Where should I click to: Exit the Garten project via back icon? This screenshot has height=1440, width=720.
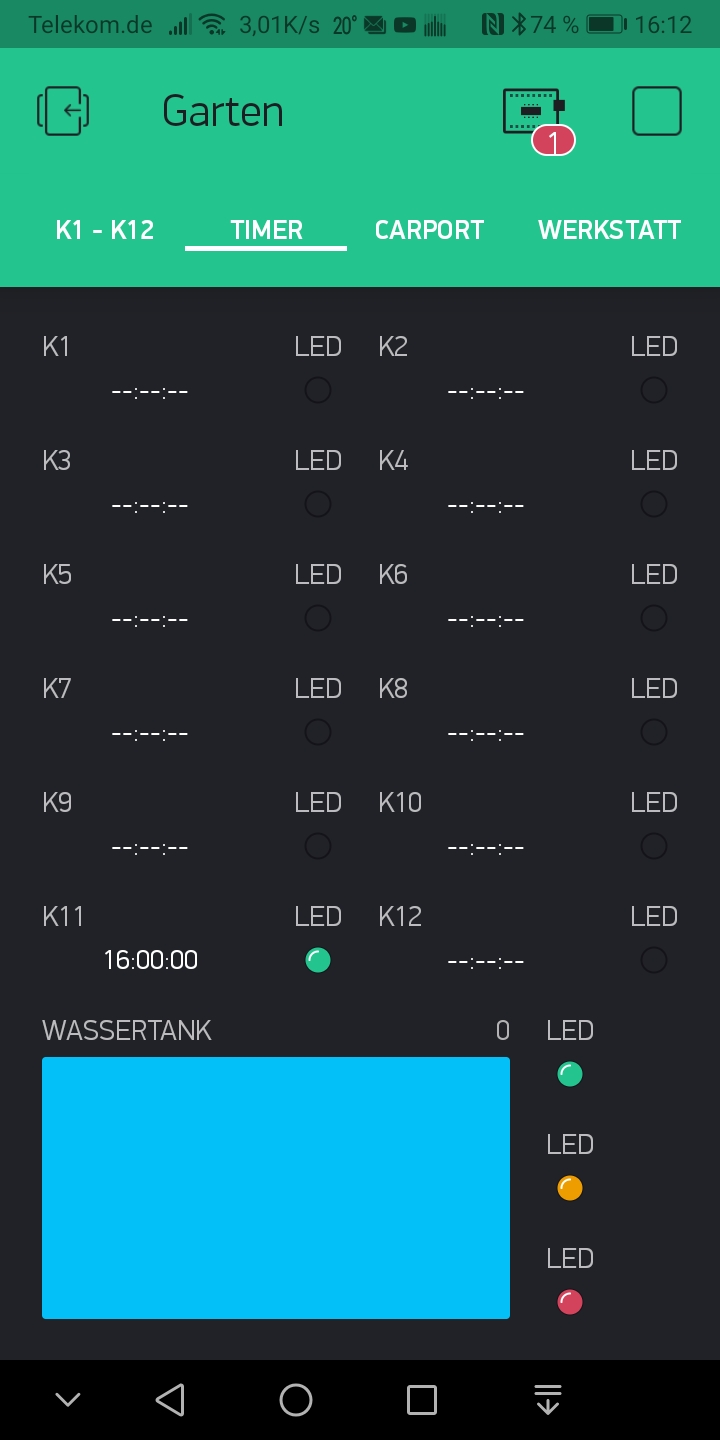63,110
